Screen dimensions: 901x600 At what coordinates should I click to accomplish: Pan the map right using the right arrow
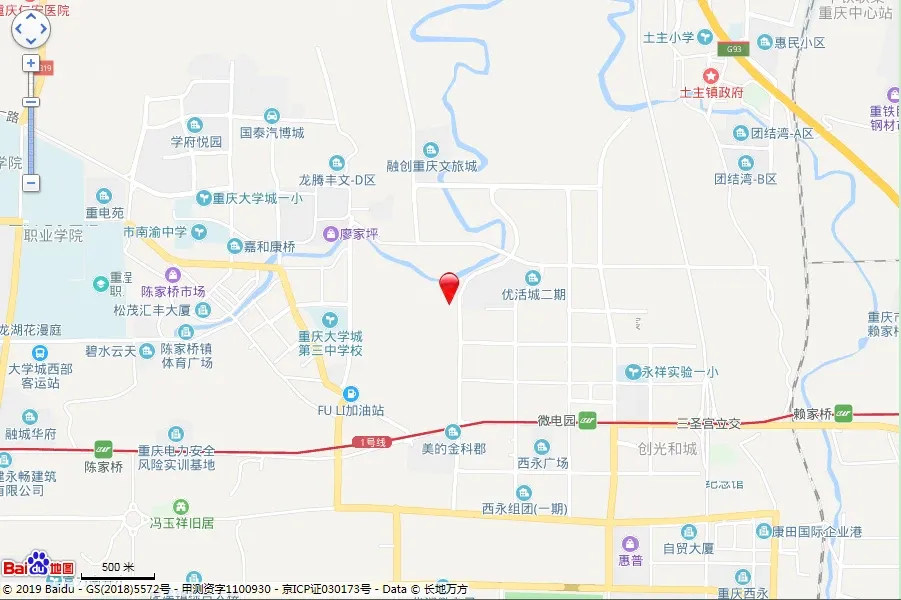(44, 29)
